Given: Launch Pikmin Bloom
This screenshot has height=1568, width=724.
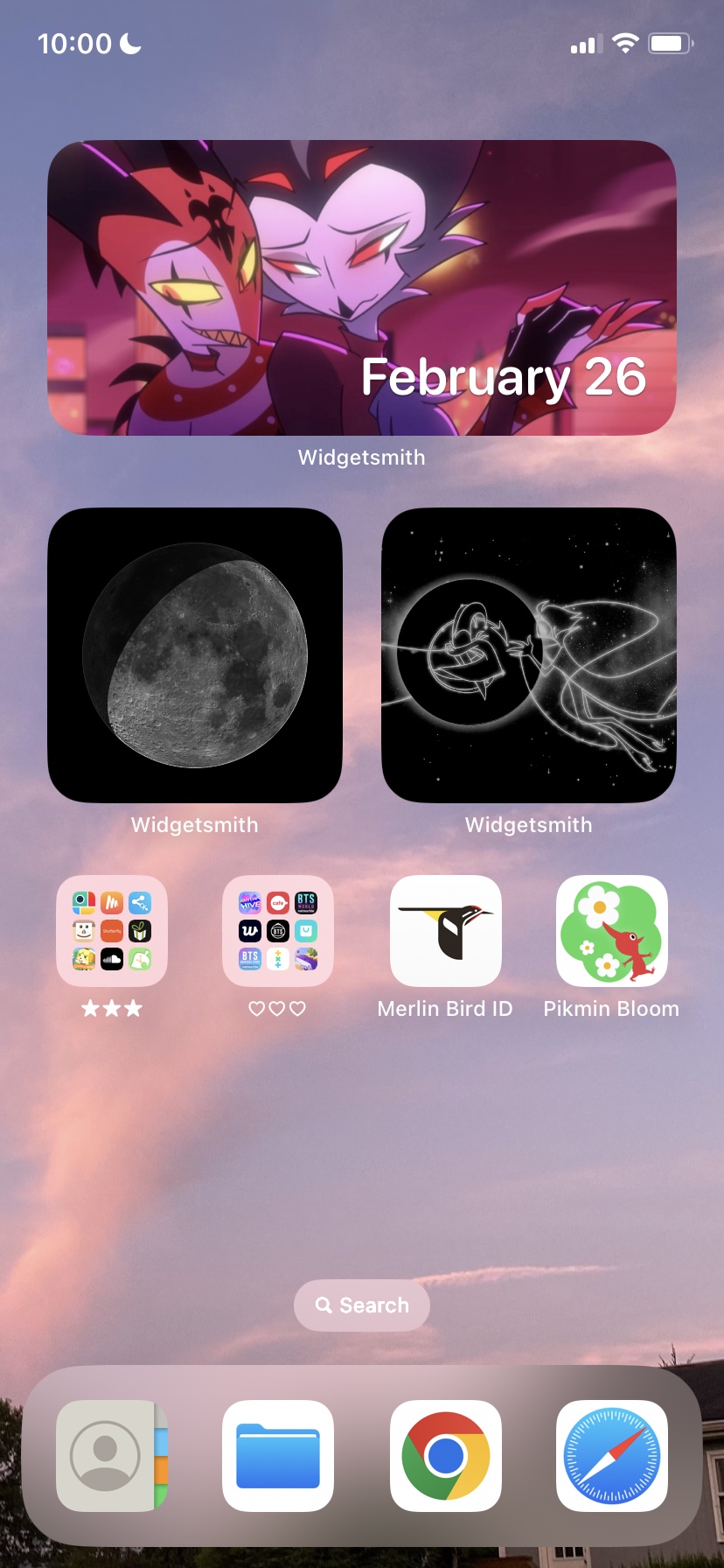Looking at the screenshot, I should click(612, 931).
